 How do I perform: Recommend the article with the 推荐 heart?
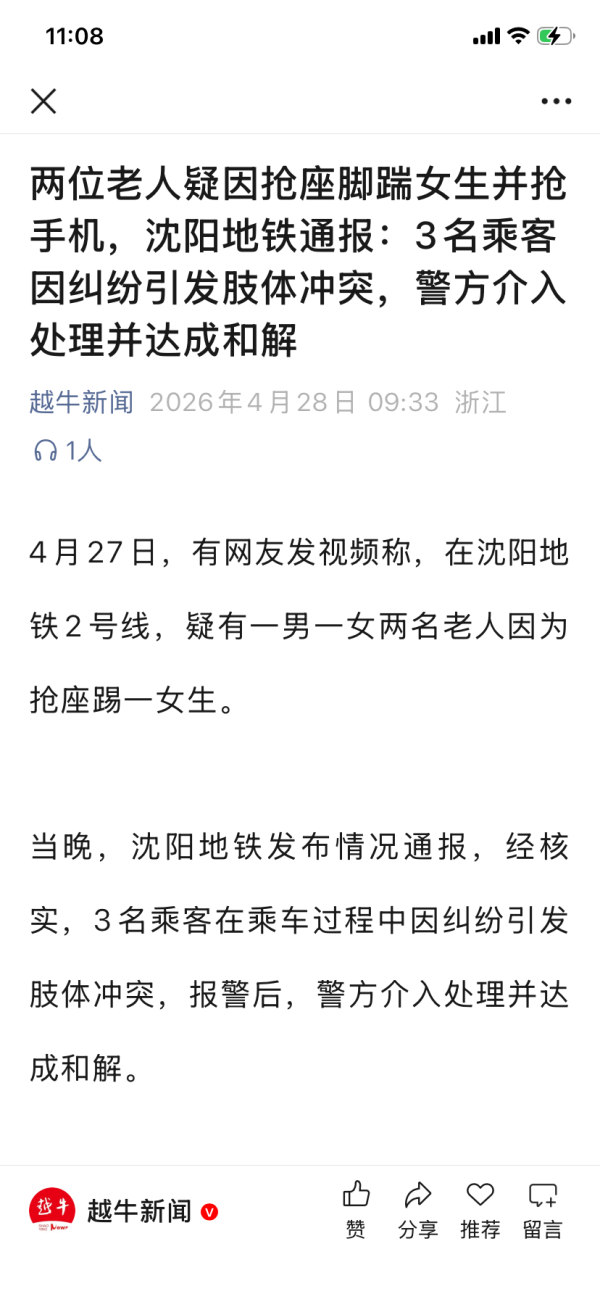click(x=480, y=1208)
